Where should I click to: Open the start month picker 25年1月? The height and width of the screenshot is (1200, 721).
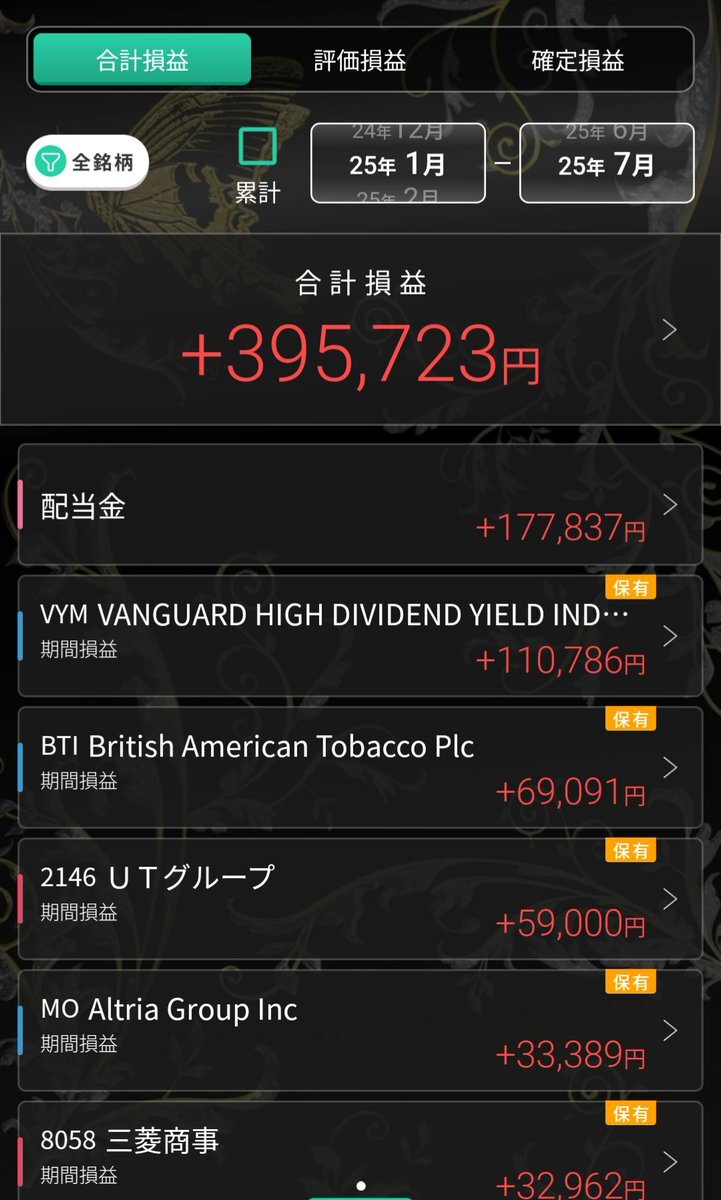pos(398,164)
